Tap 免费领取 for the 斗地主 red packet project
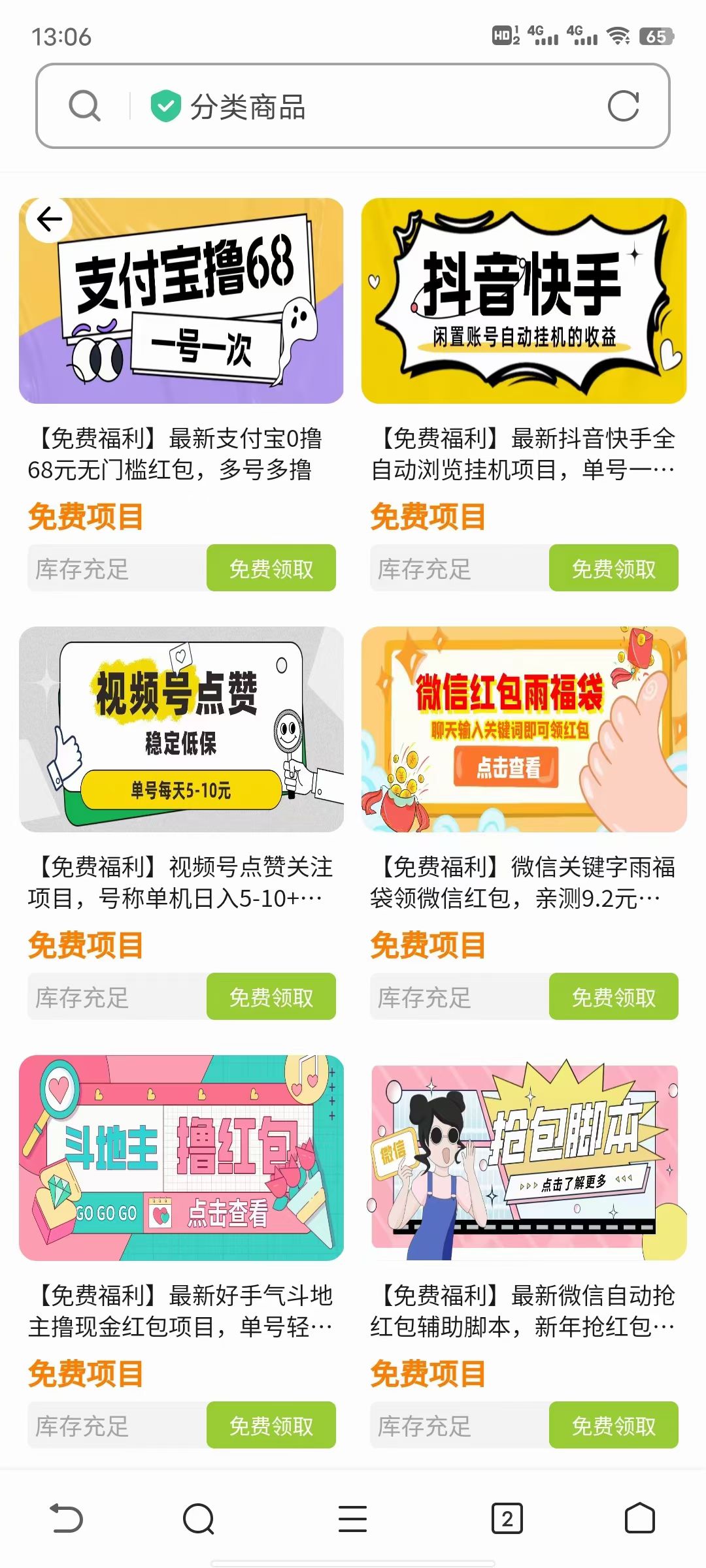Image resolution: width=706 pixels, height=1568 pixels. pyautogui.click(x=271, y=1426)
